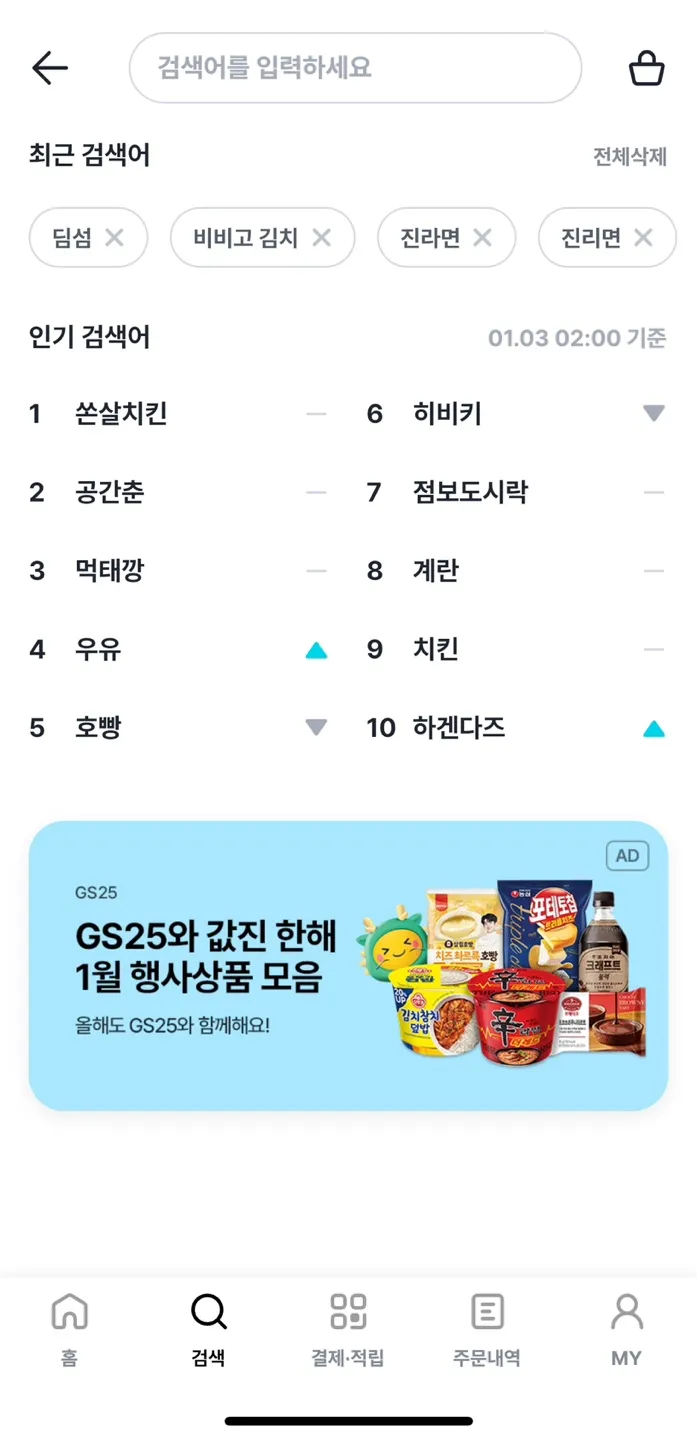This screenshot has width=697, height=1440.
Task: Search 하겐다즈 from the ranking
Action: point(459,728)
